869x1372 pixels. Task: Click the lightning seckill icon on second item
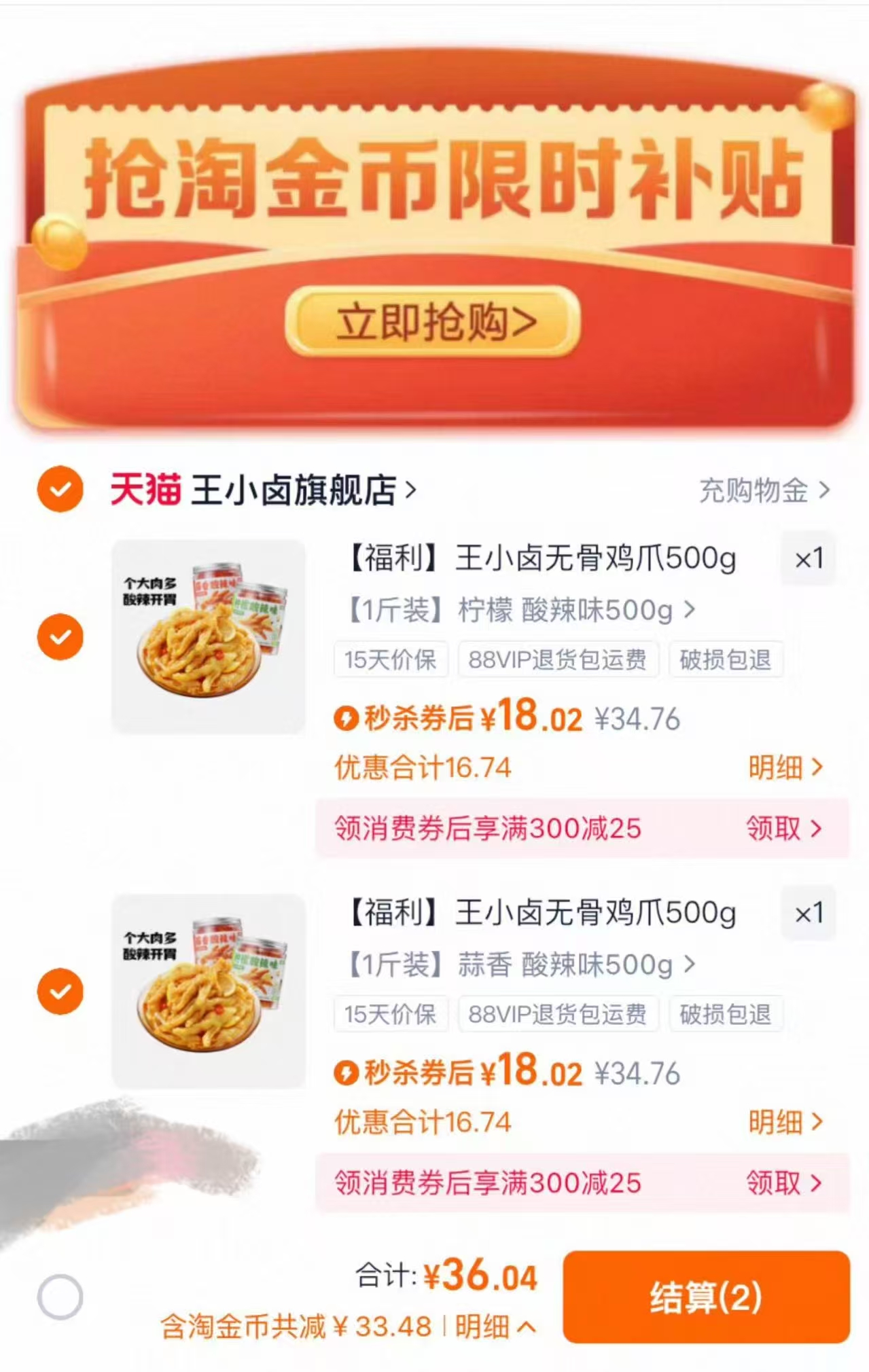349,1073
